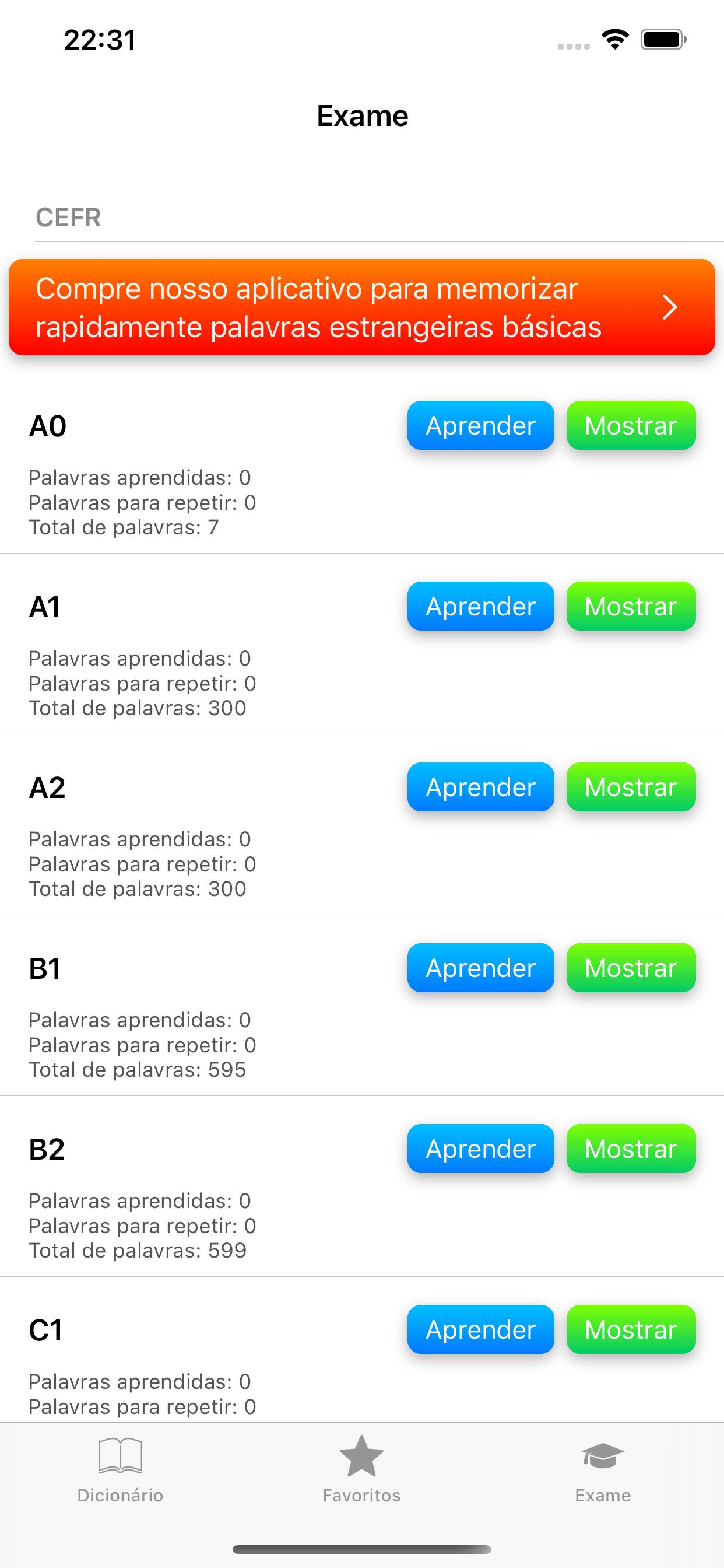Select the Exame tab

point(603,1469)
